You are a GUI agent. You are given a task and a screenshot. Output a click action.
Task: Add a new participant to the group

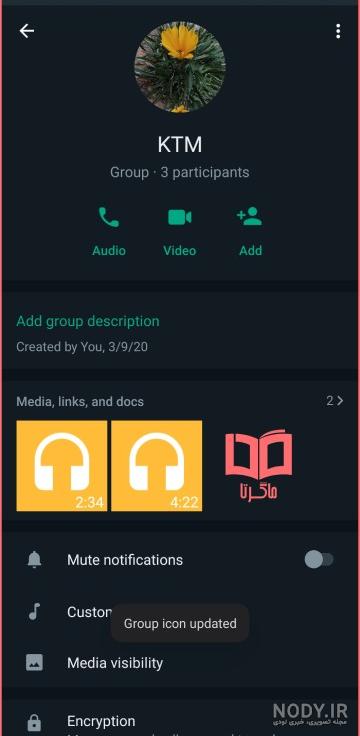[250, 231]
